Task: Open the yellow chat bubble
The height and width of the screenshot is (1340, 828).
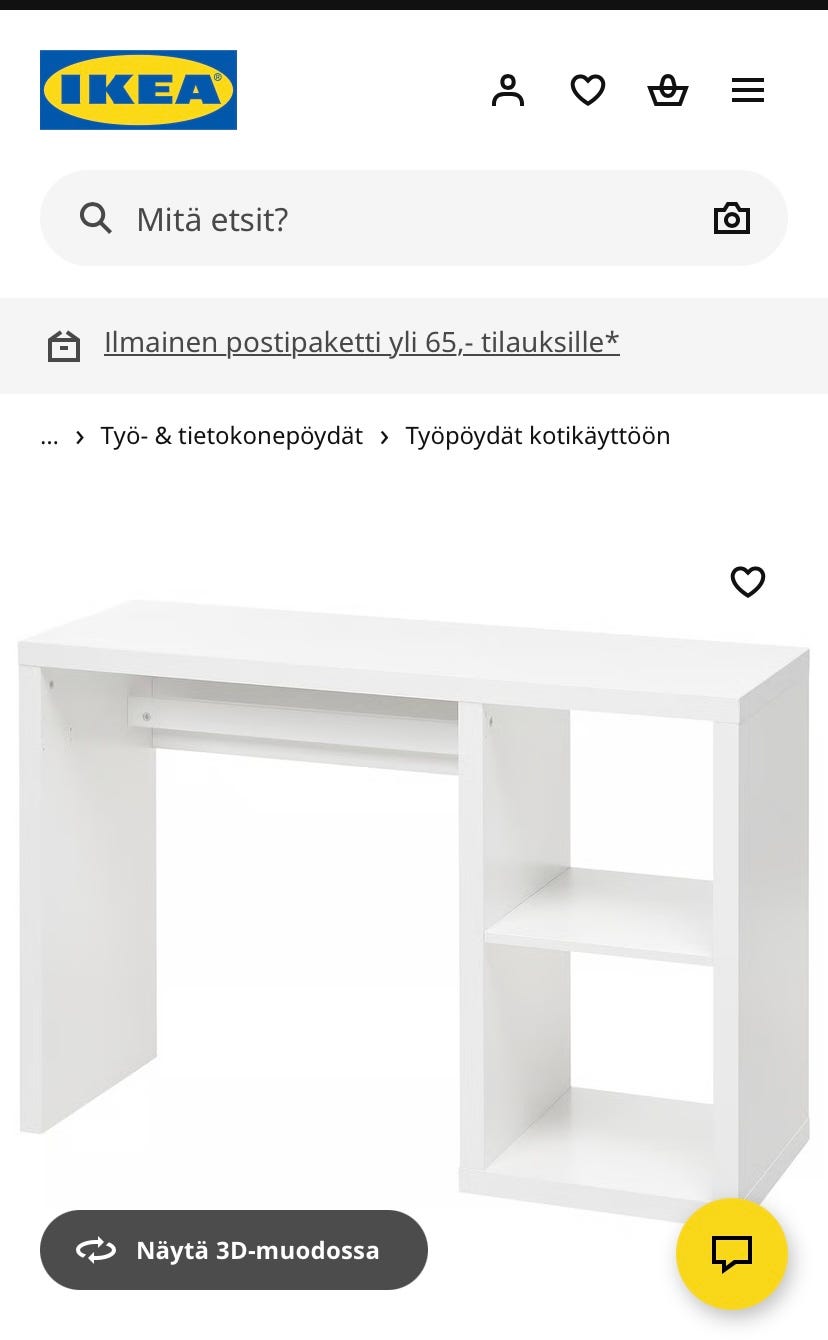Action: pos(731,1254)
